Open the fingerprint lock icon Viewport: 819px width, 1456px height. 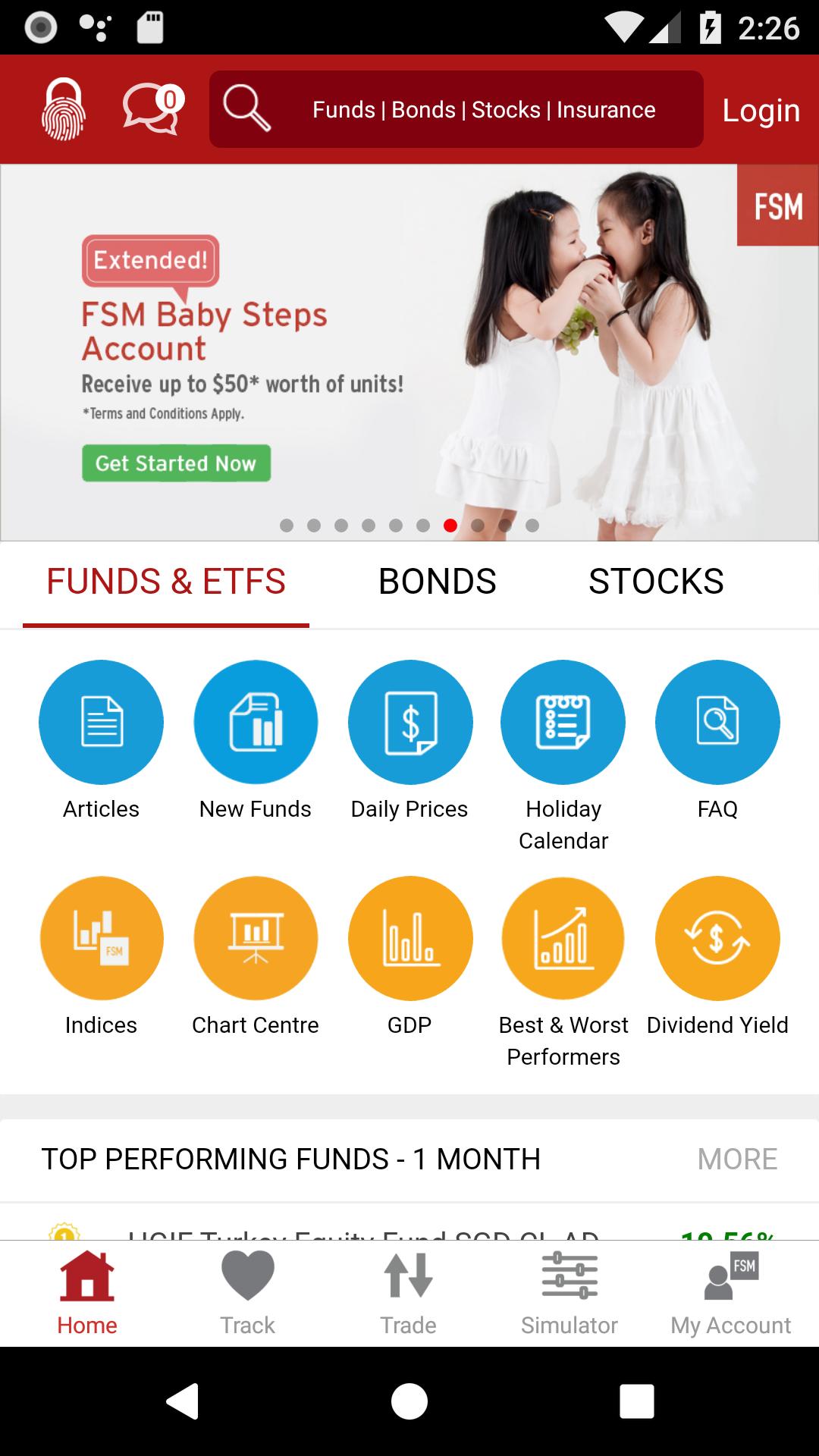(x=63, y=110)
